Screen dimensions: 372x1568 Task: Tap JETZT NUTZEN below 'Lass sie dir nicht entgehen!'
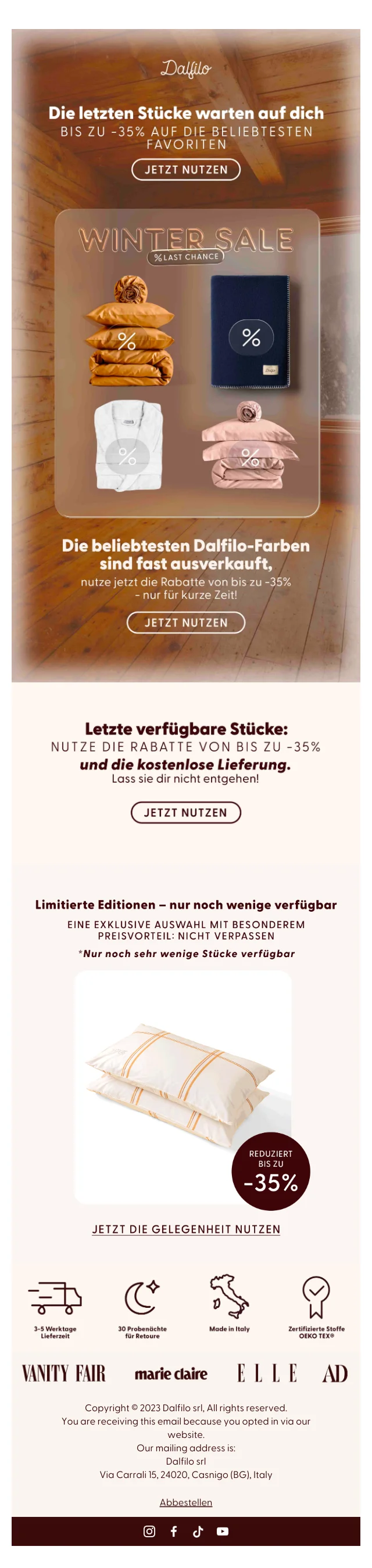tap(185, 812)
